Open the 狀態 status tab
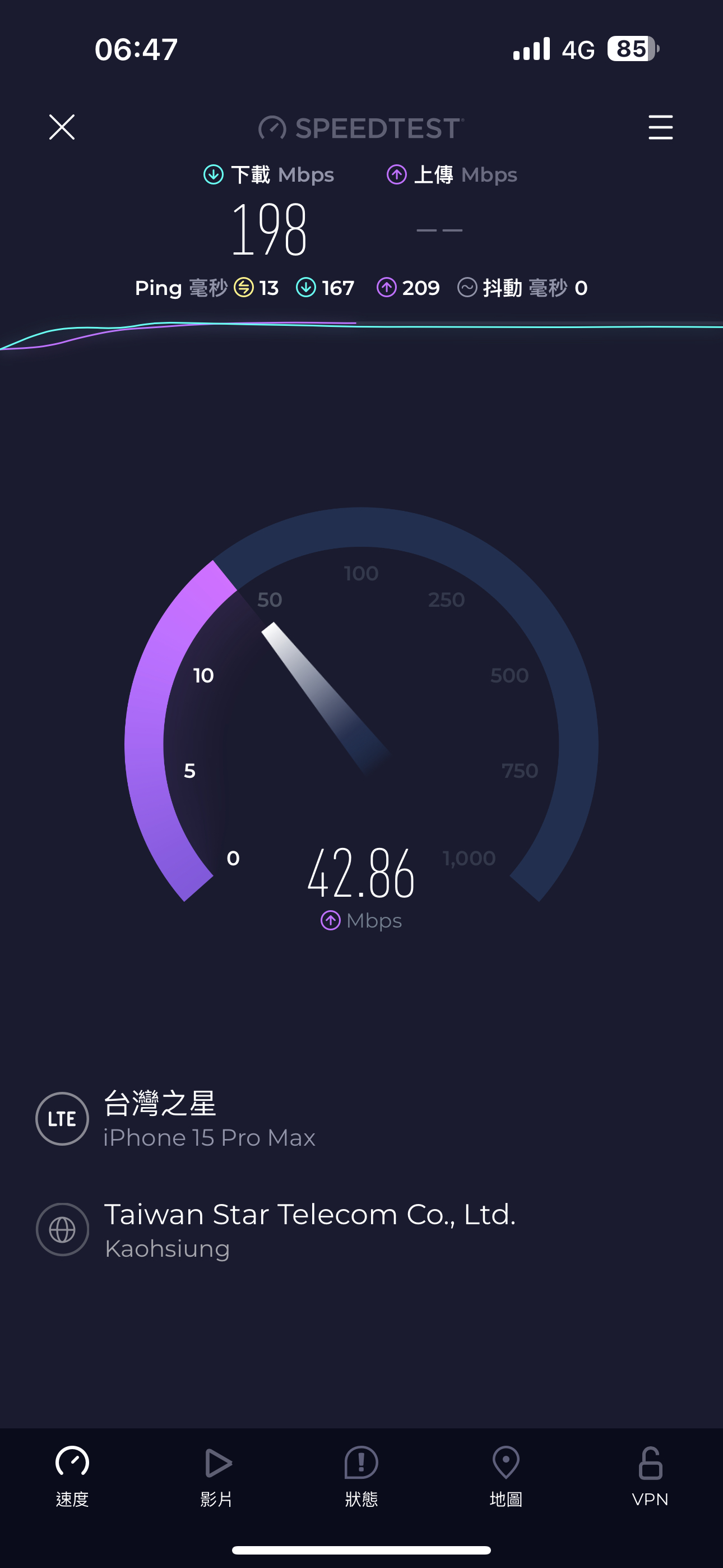 (x=361, y=1476)
